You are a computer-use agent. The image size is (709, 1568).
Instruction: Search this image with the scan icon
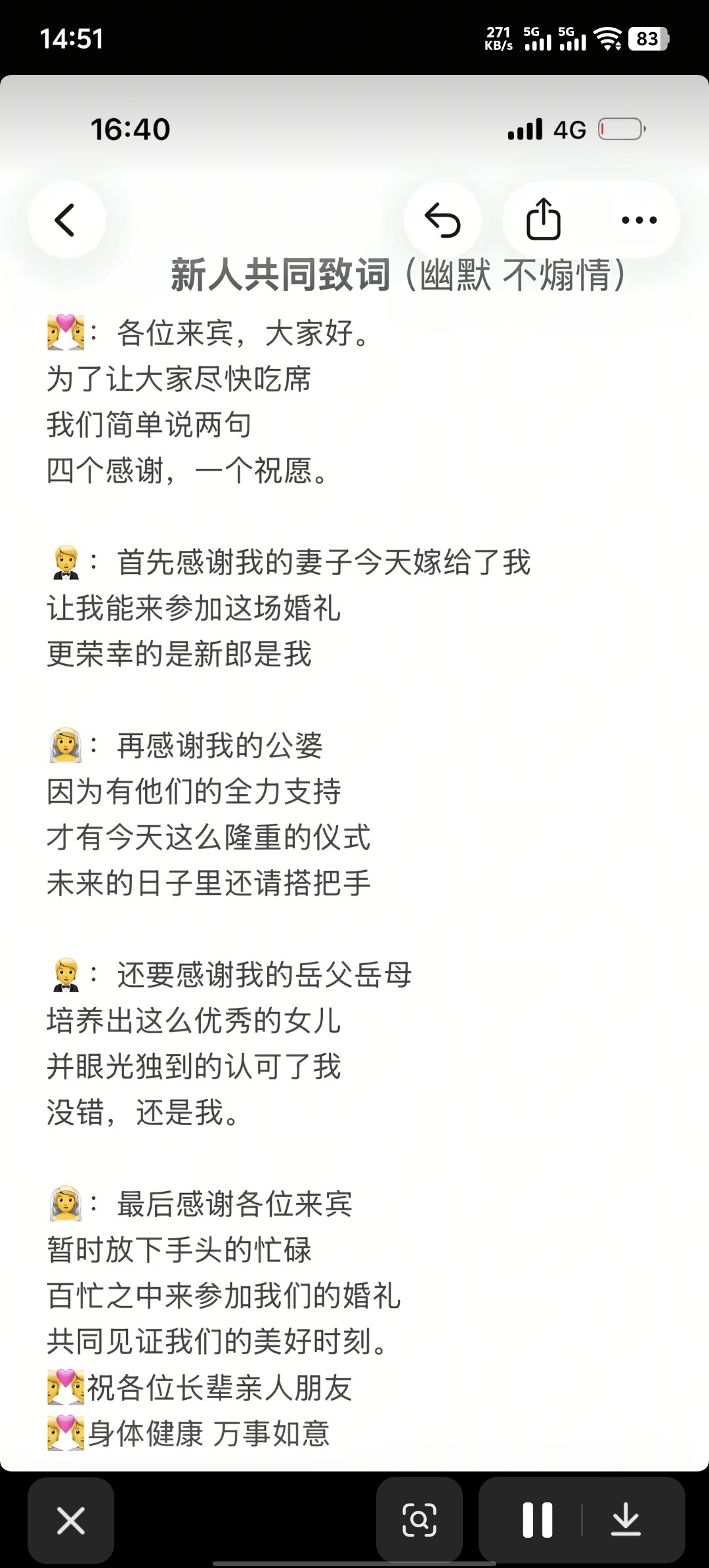click(419, 1520)
